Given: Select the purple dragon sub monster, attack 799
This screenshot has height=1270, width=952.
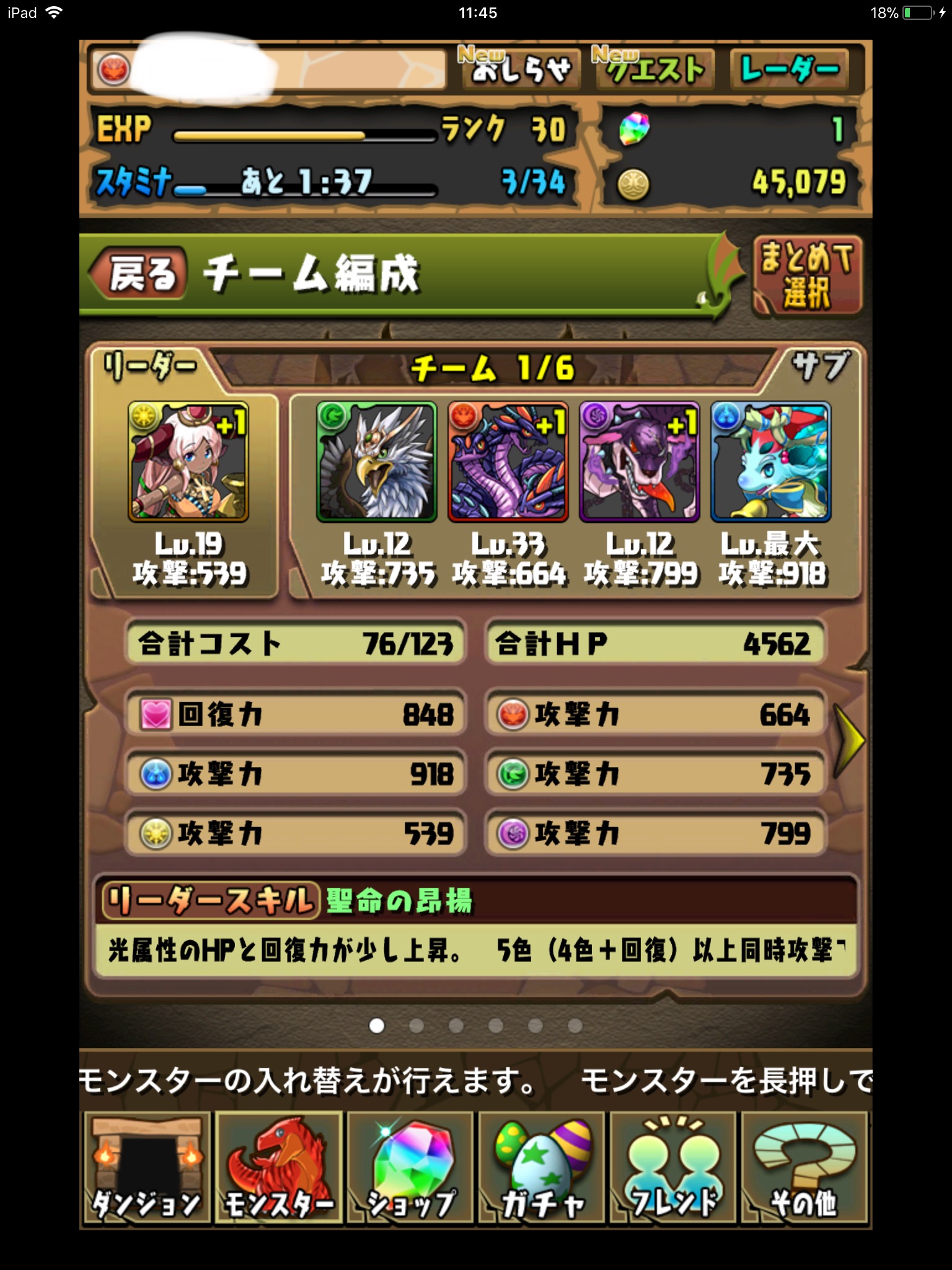Looking at the screenshot, I should [x=640, y=462].
